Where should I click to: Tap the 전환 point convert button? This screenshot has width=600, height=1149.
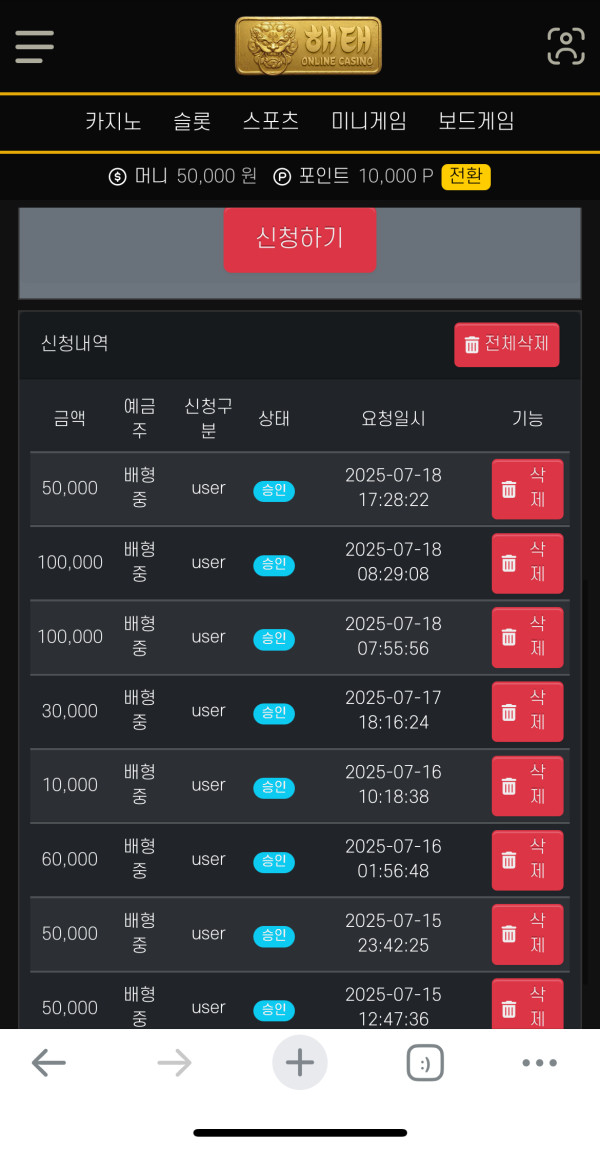(x=466, y=177)
